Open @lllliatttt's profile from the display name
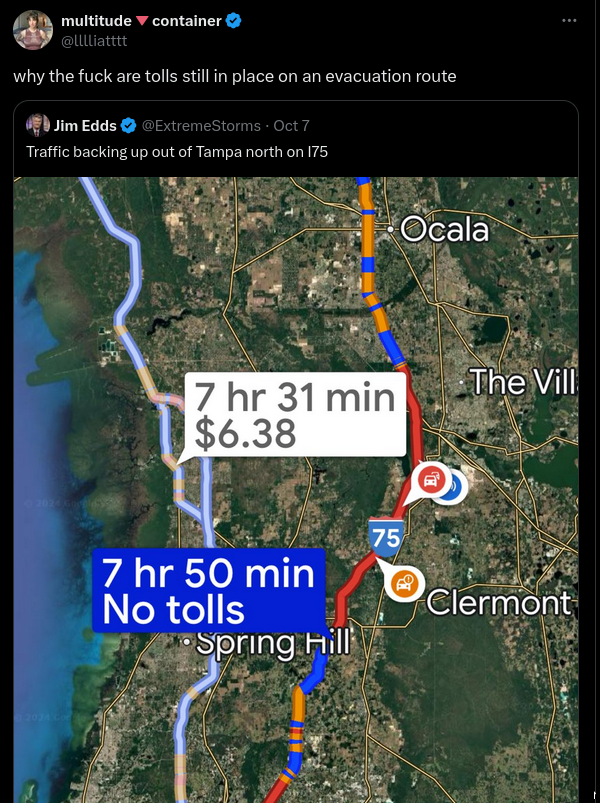This screenshot has height=803, width=600. pyautogui.click(x=140, y=20)
